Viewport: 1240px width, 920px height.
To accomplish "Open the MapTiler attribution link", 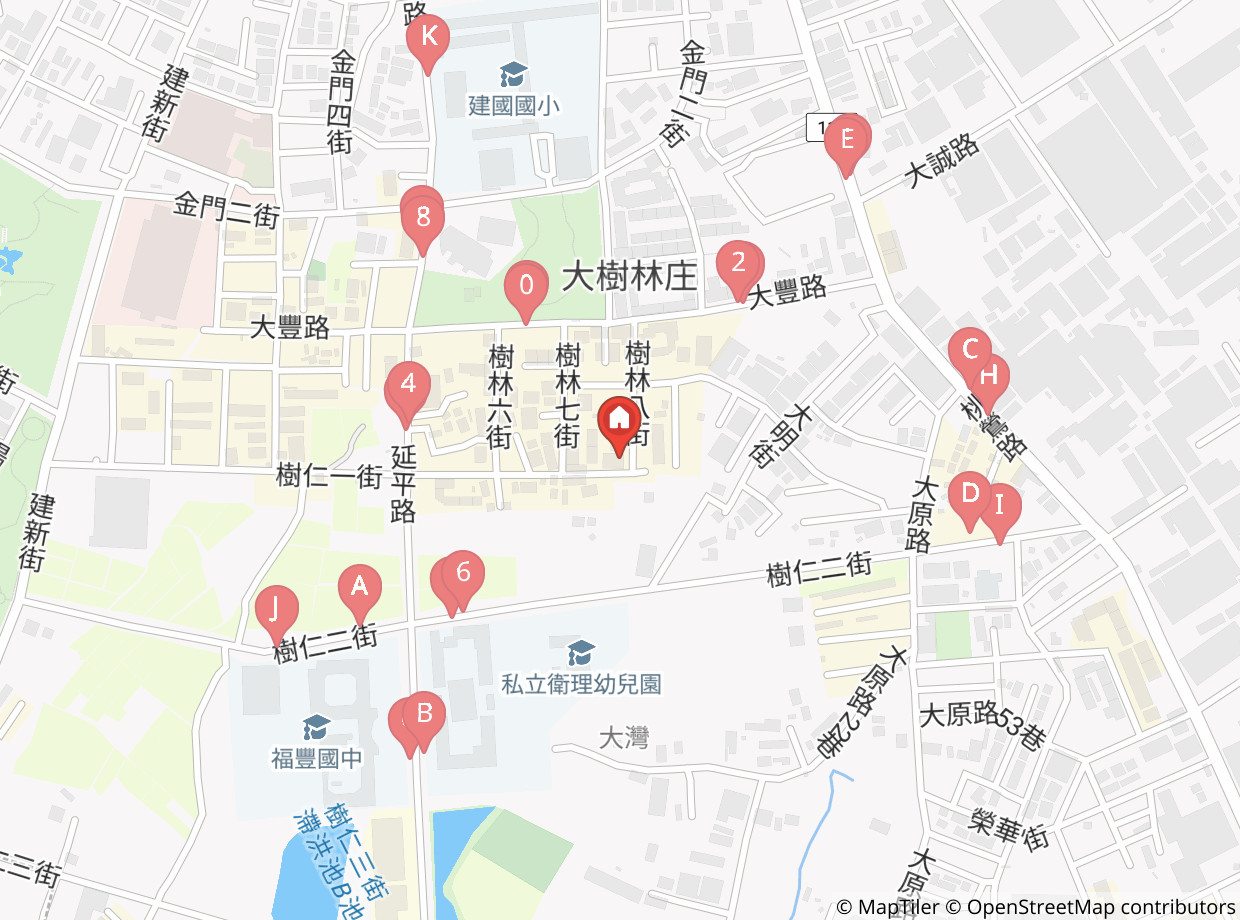I will click(x=888, y=907).
